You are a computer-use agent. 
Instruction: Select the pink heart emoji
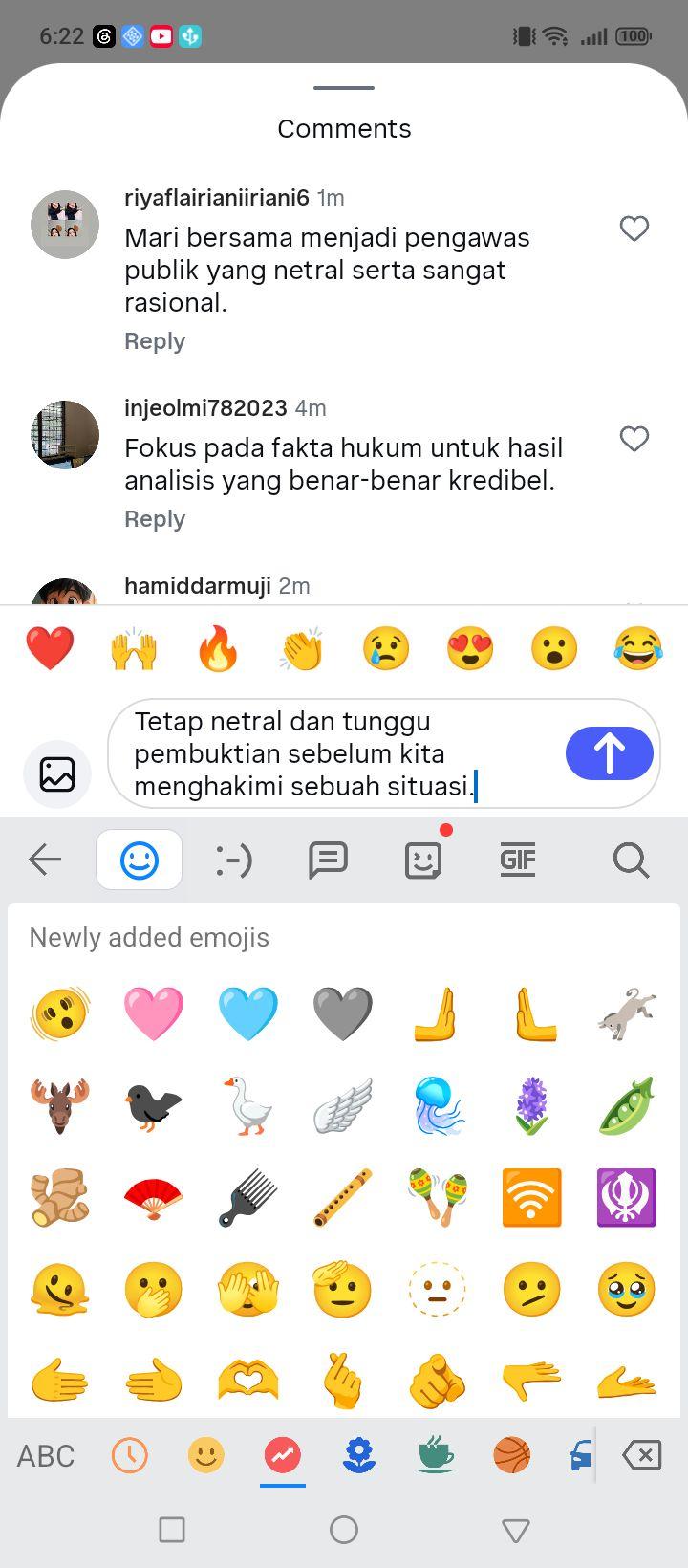pos(153,1013)
